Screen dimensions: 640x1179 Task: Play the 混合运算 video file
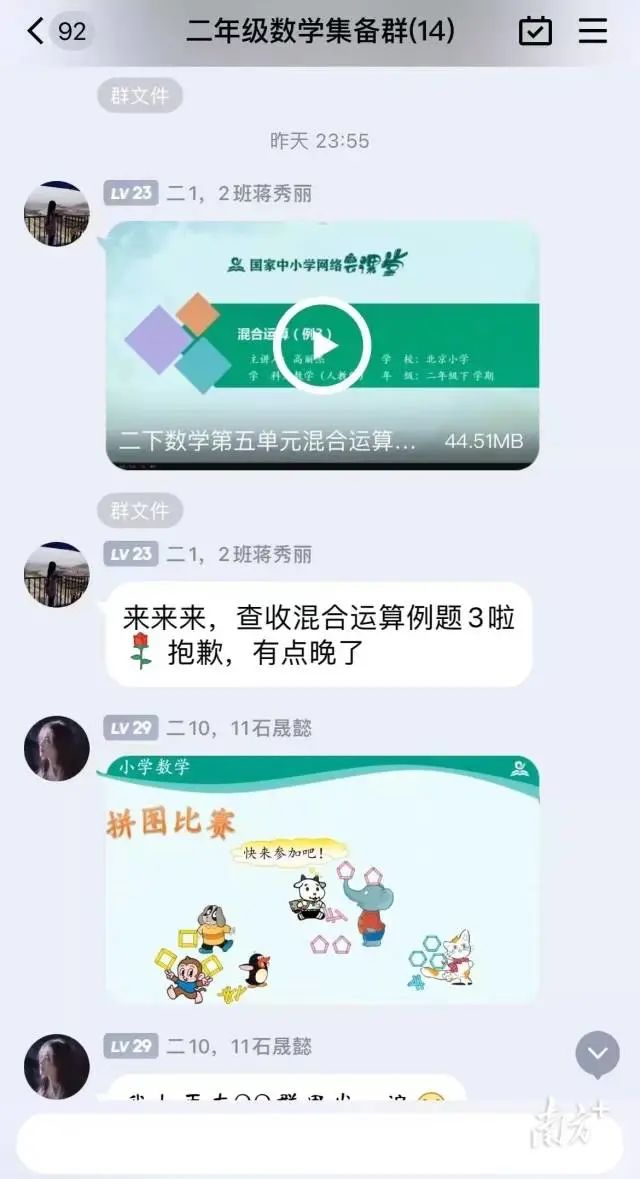pos(323,345)
